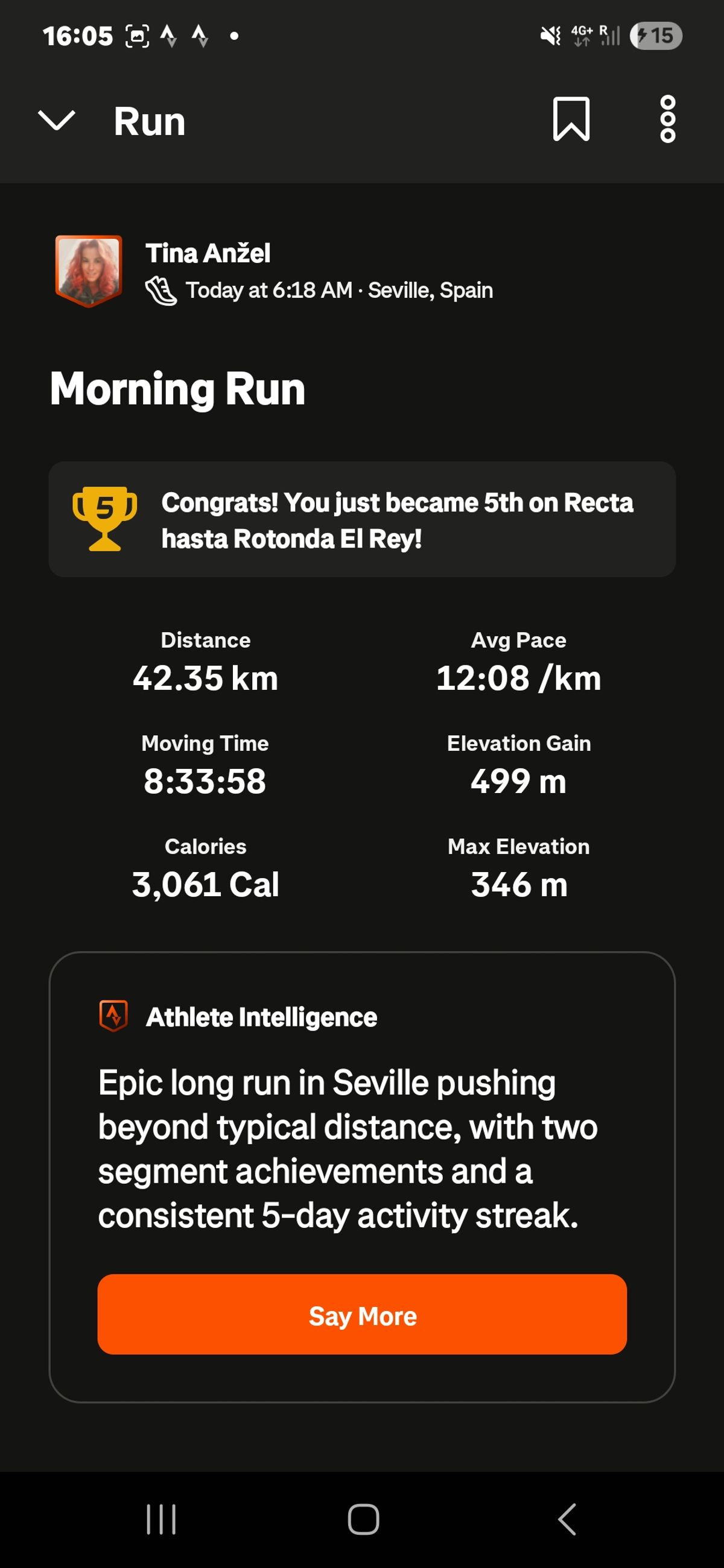Click the Distance value 42.35 km

point(205,678)
